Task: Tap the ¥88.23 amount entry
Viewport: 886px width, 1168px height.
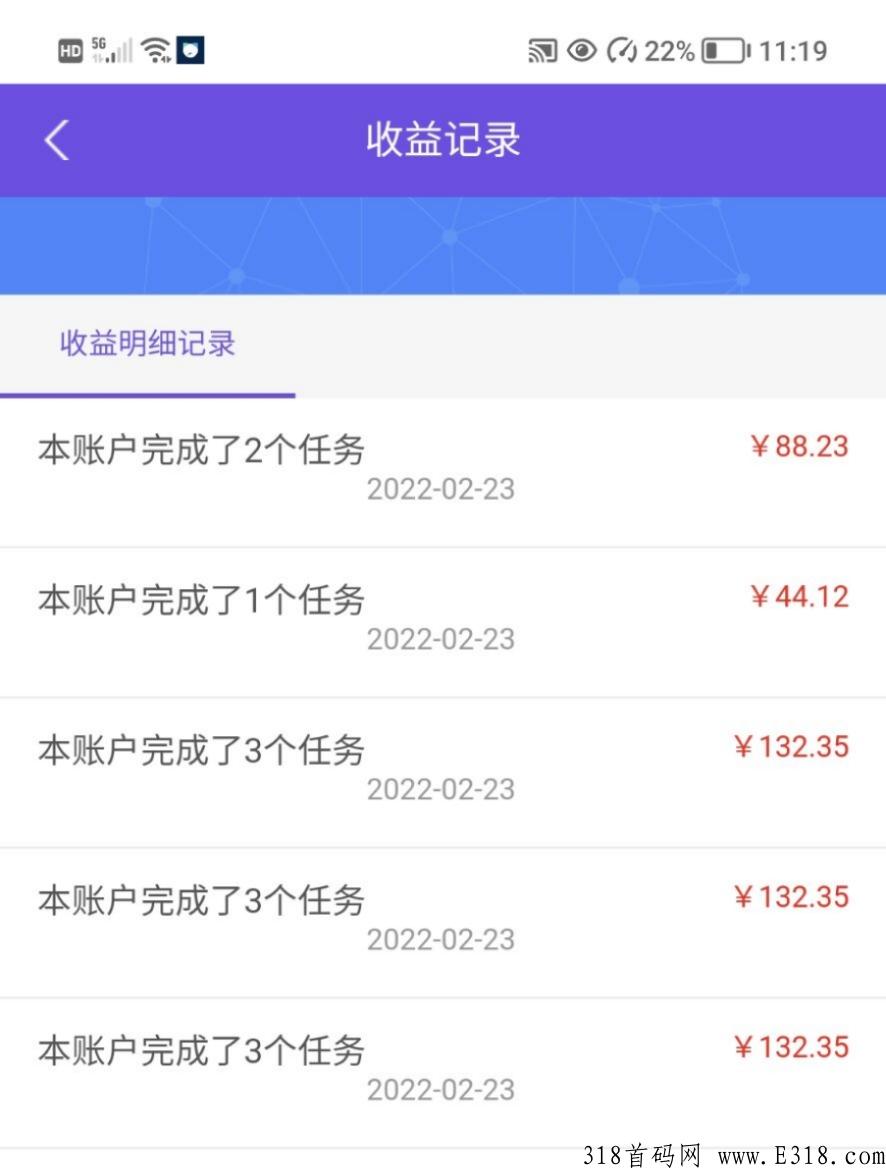Action: coord(799,446)
